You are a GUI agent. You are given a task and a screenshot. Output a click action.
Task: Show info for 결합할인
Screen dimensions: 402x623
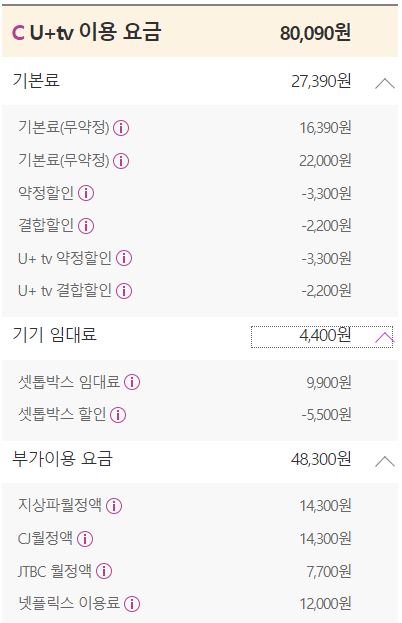[x=86, y=226]
